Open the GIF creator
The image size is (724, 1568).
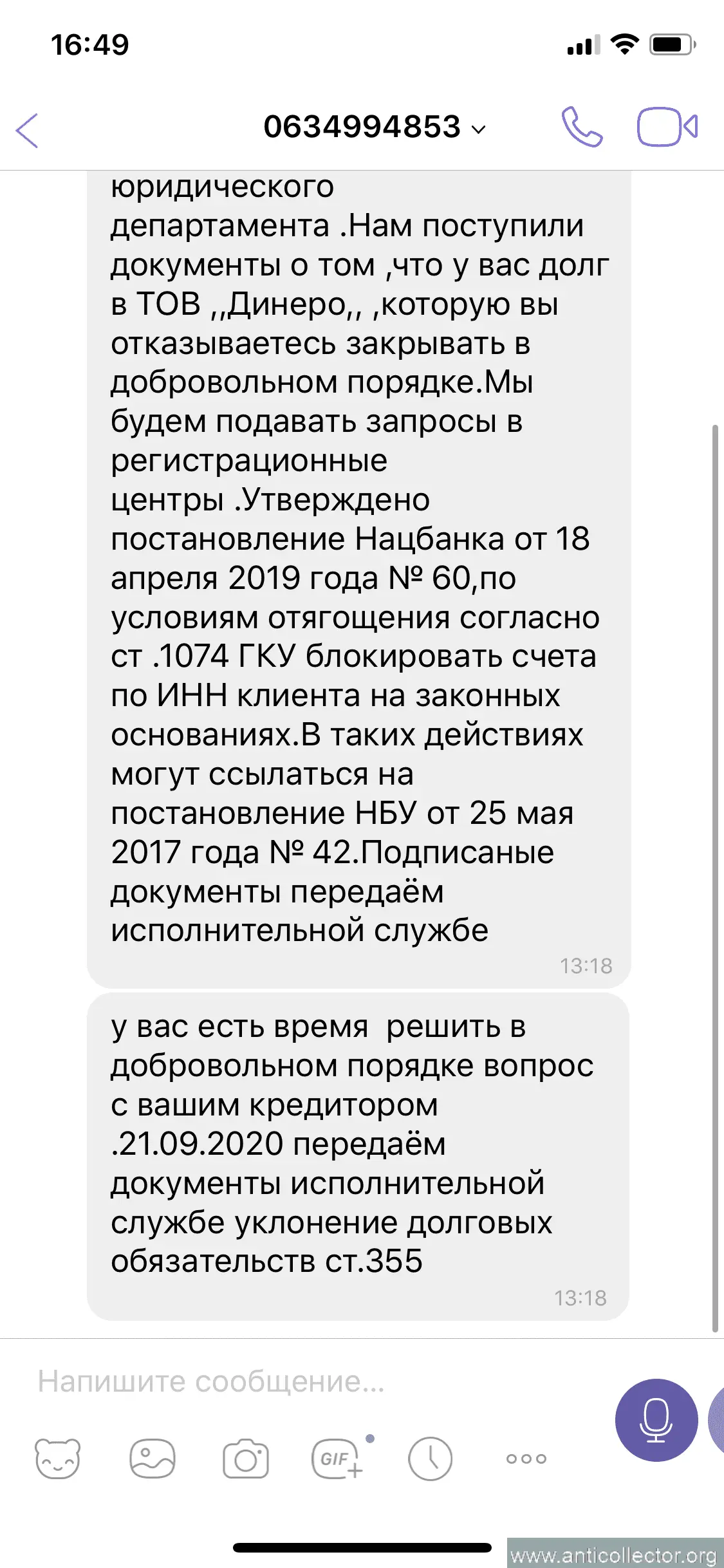pyautogui.click(x=337, y=1459)
